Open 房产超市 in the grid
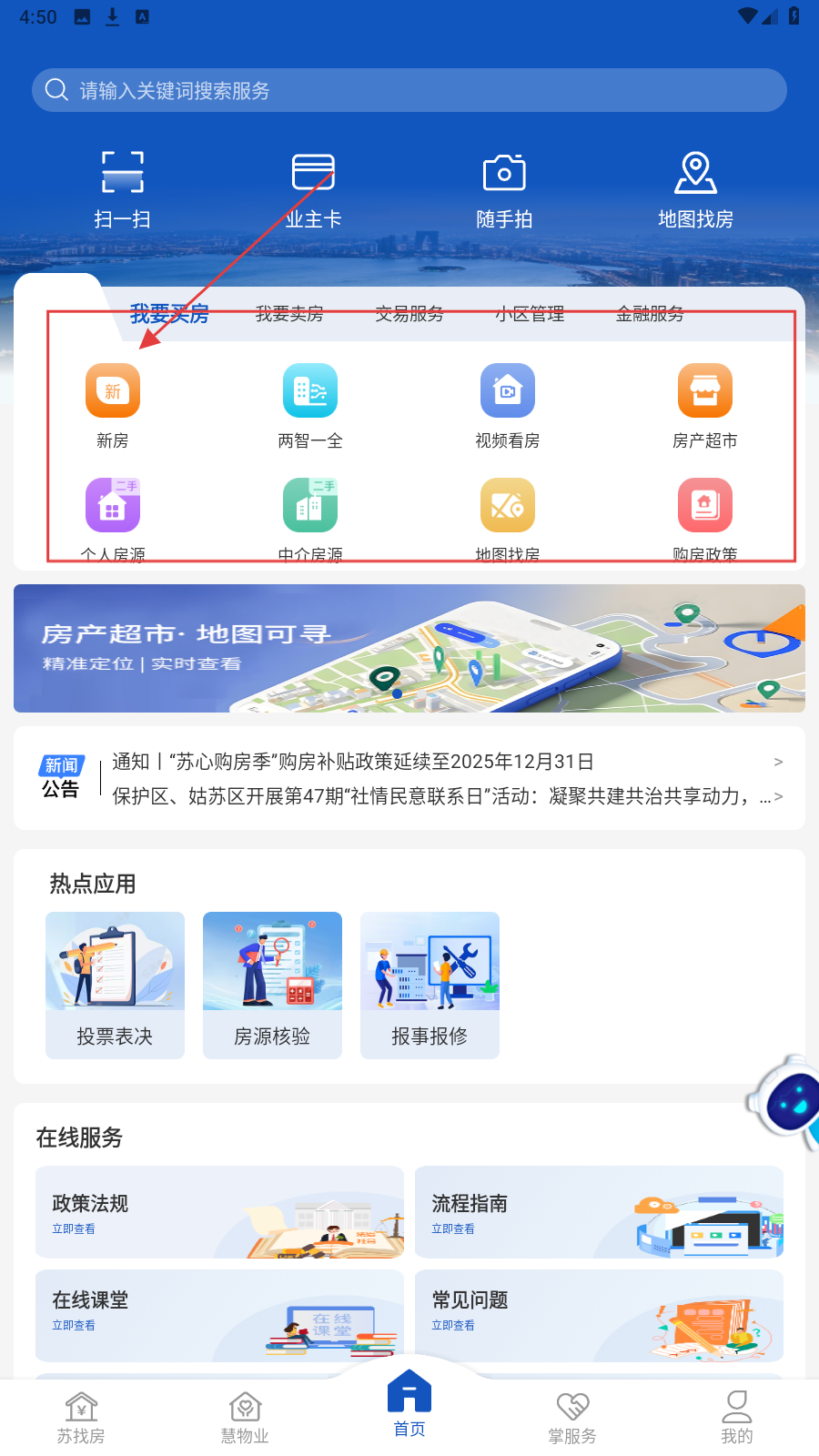819x1456 pixels. (x=705, y=405)
